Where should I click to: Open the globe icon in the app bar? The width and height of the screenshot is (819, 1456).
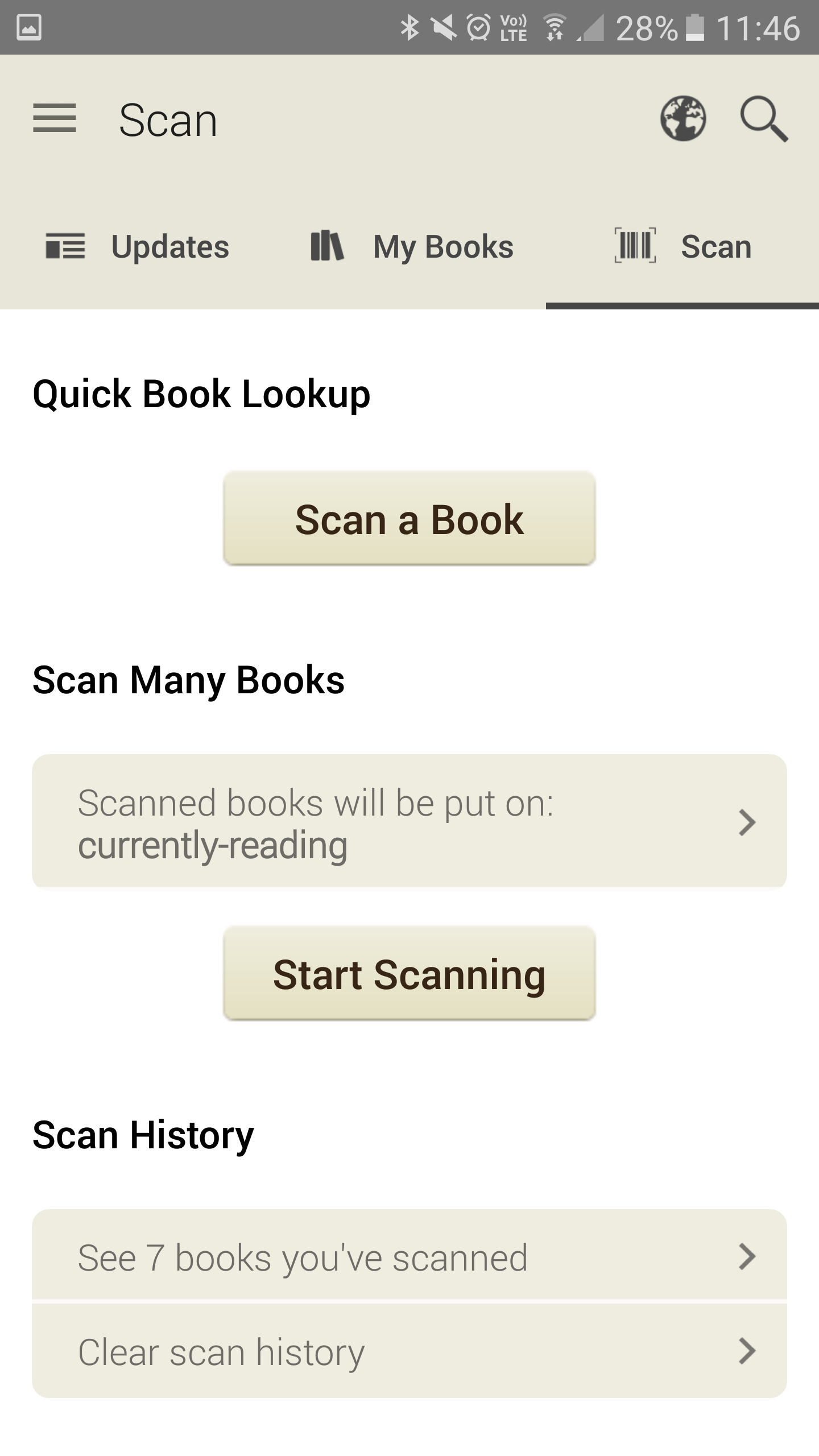[683, 119]
